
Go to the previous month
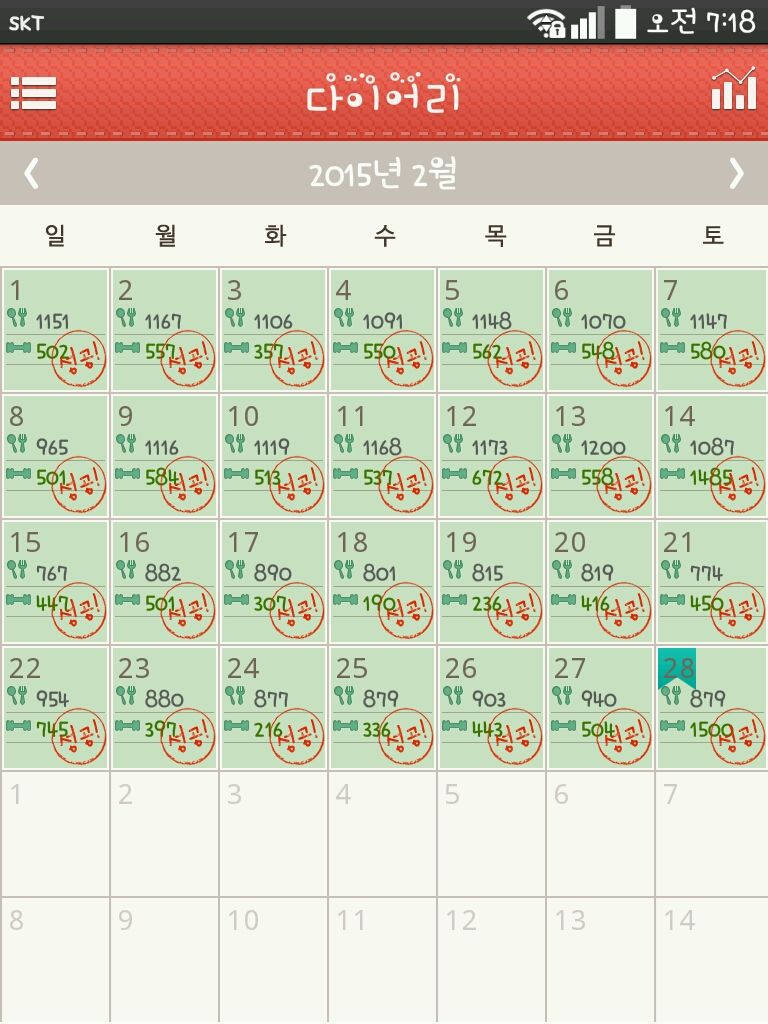pos(32,174)
